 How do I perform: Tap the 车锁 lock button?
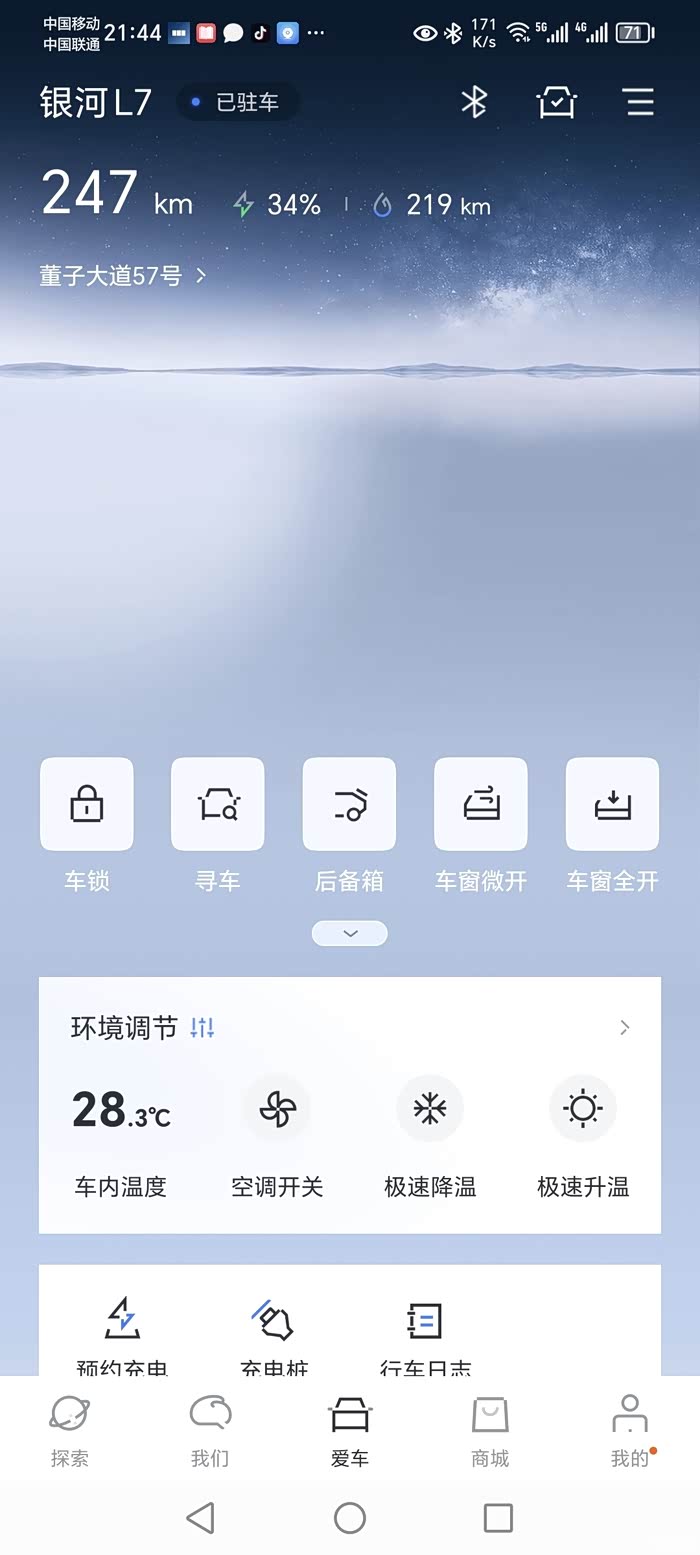tap(87, 805)
